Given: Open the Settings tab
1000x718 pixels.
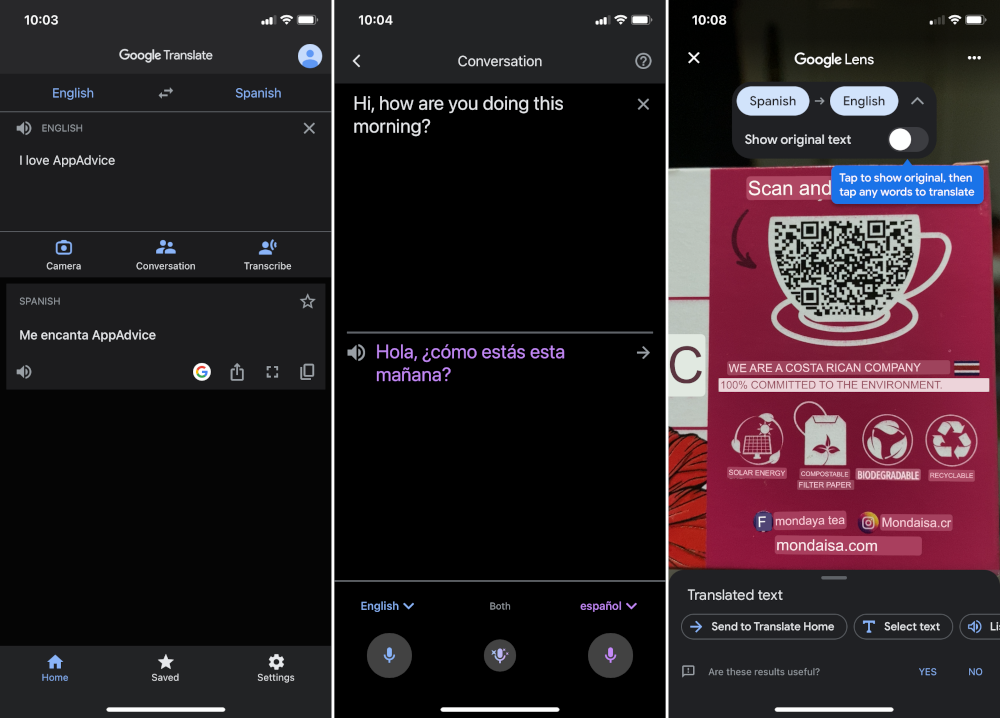Looking at the screenshot, I should (276, 668).
